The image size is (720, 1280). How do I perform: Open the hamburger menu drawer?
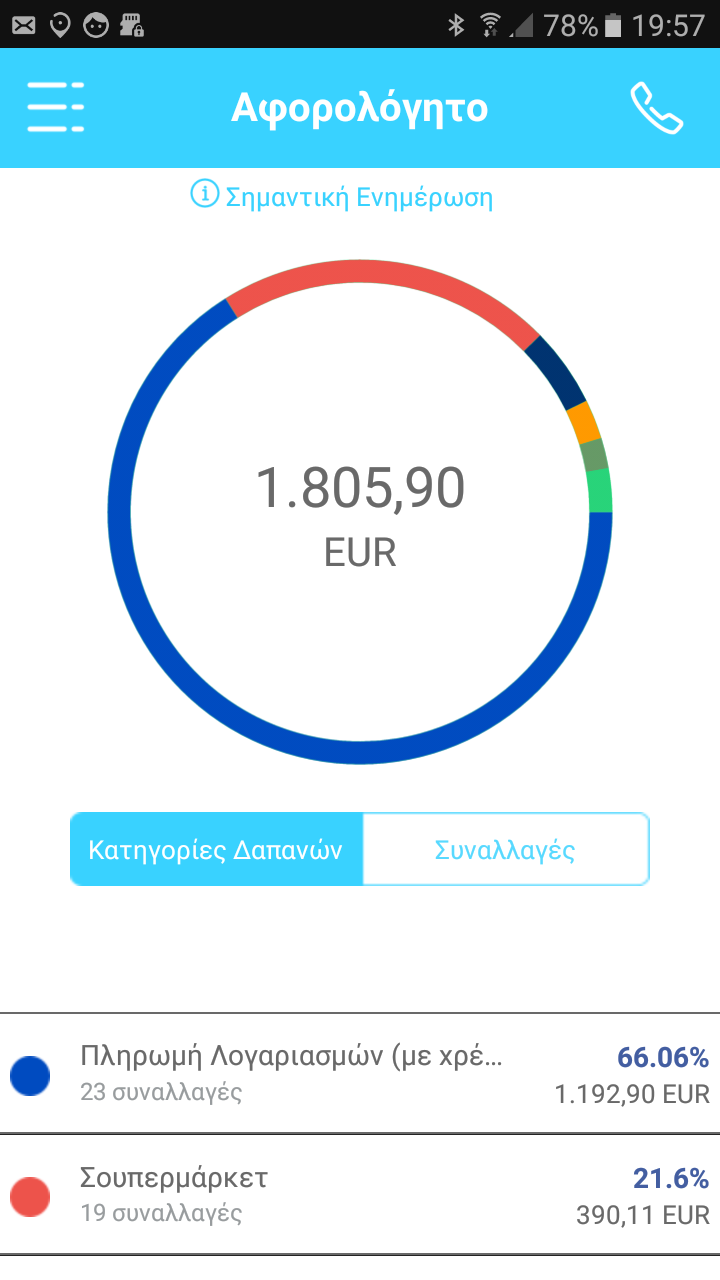click(56, 108)
